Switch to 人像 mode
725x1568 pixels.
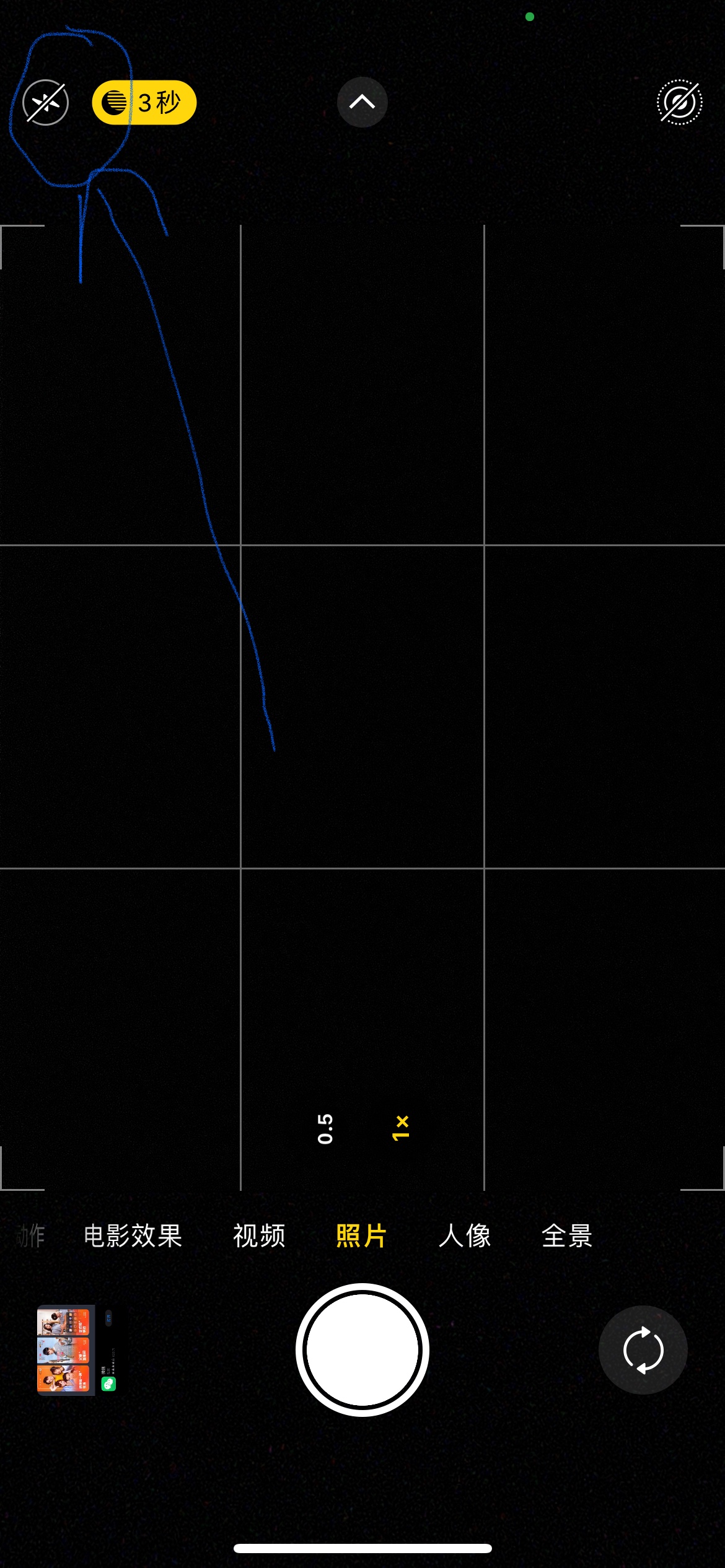tap(464, 1236)
